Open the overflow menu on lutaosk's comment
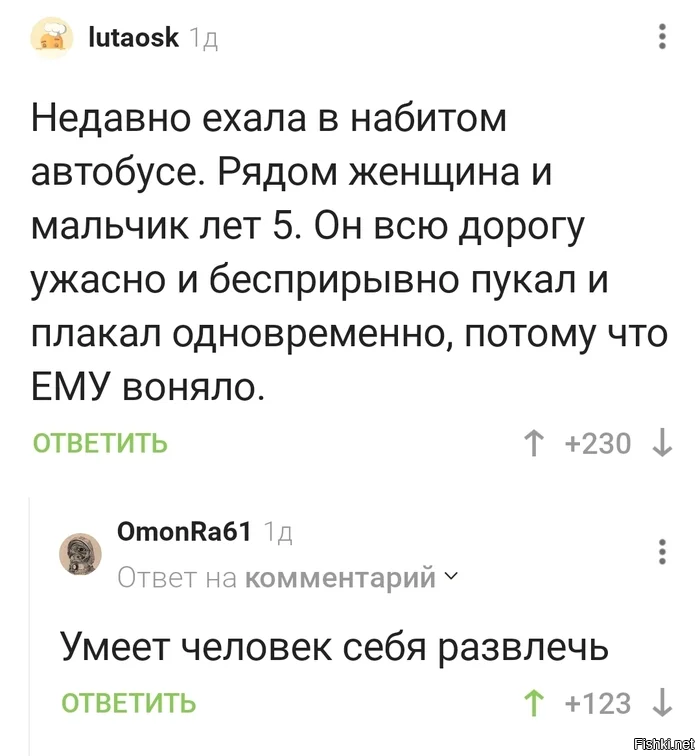 click(662, 38)
